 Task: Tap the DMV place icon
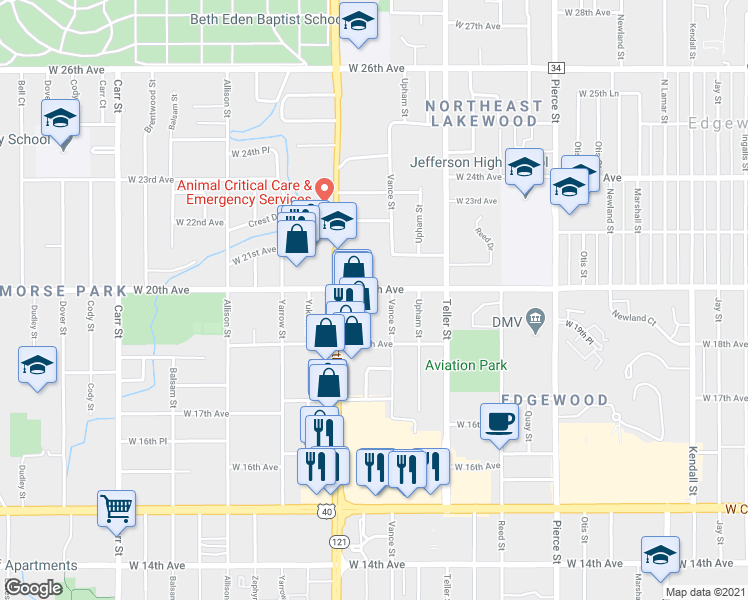click(x=536, y=321)
